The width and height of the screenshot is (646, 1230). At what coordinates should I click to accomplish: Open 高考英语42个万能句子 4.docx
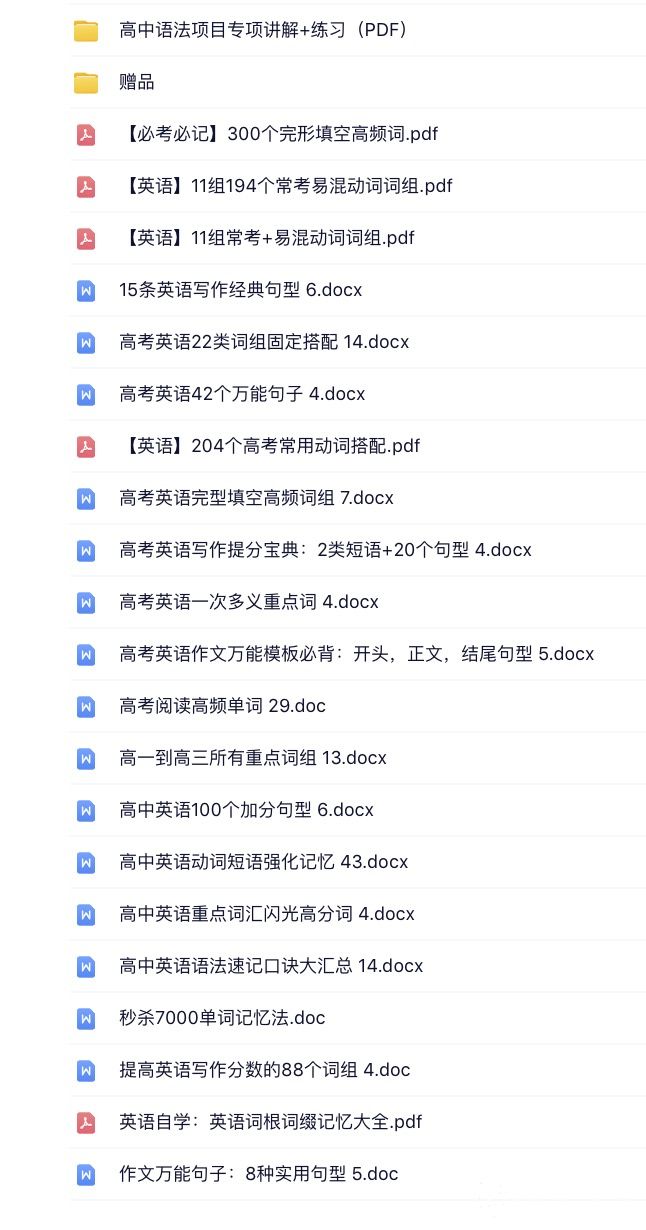click(x=241, y=394)
